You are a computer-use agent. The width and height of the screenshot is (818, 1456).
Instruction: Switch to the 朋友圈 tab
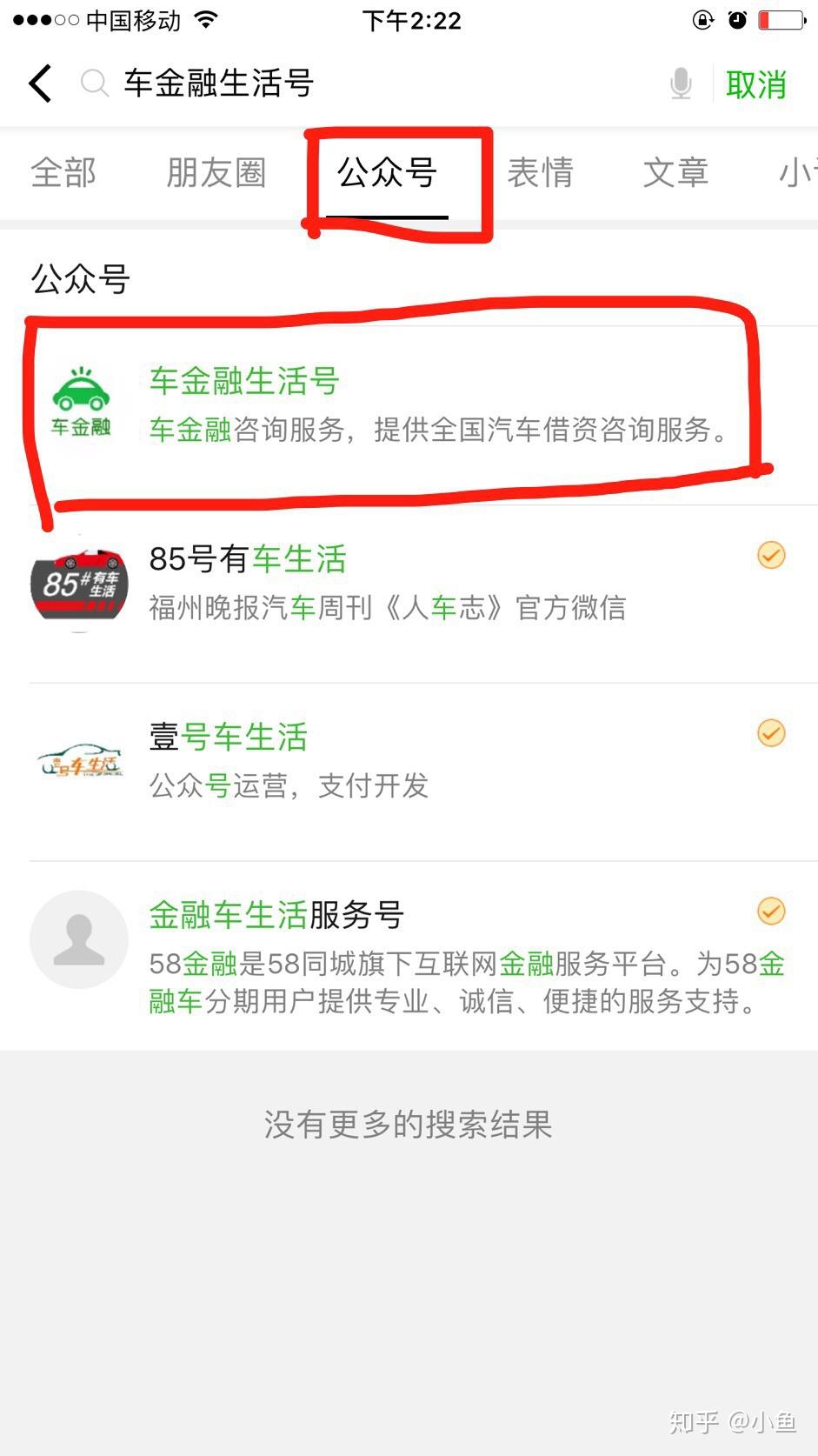coord(216,172)
